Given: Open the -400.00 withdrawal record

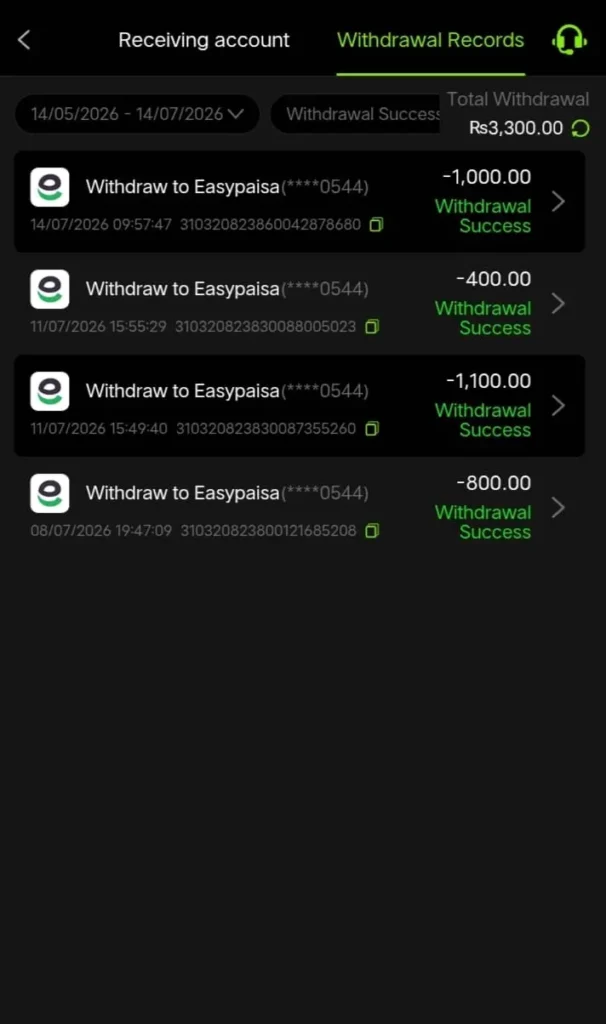Looking at the screenshot, I should (x=300, y=304).
